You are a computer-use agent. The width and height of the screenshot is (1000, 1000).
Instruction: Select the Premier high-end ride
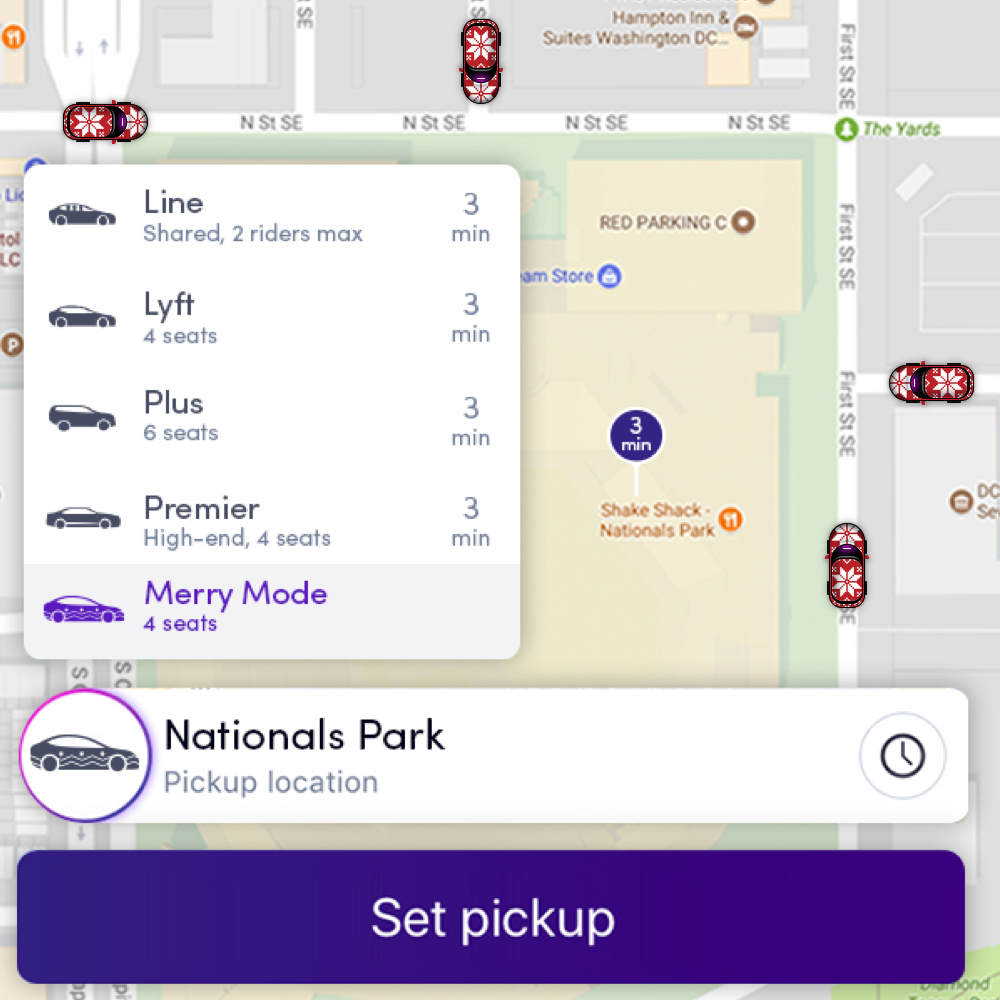[270, 520]
